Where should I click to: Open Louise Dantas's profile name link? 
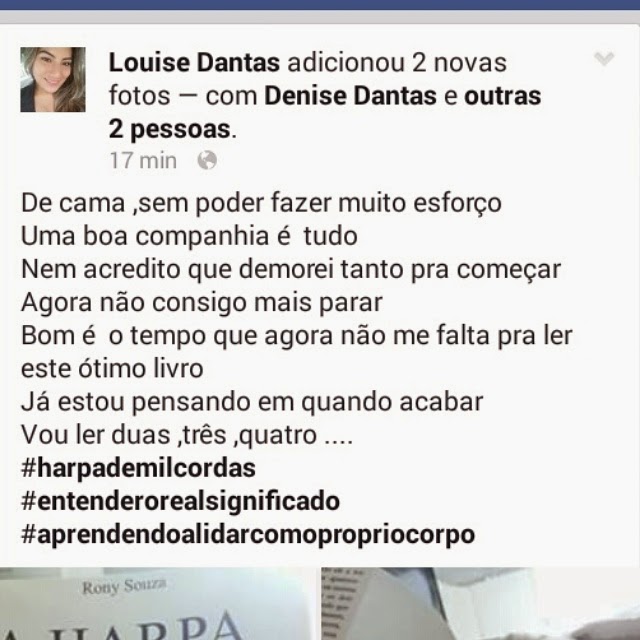tap(194, 63)
